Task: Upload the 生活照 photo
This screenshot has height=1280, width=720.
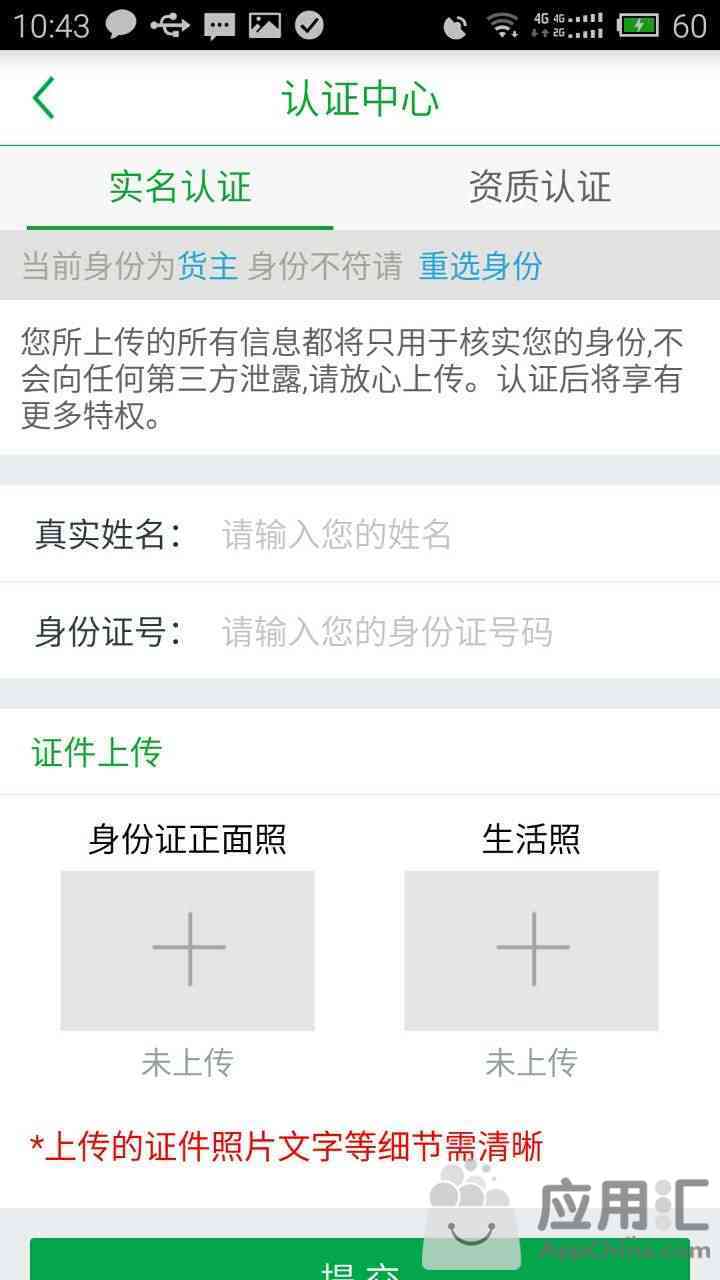Action: [x=531, y=950]
